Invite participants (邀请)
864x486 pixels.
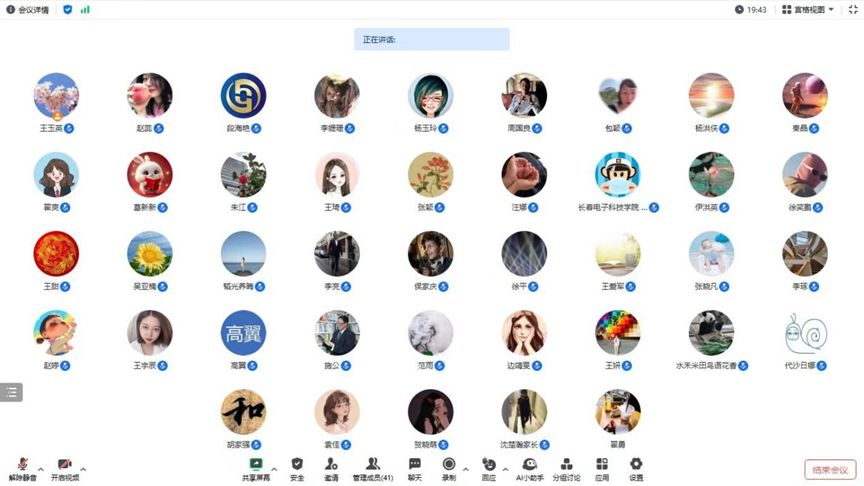[x=331, y=468]
